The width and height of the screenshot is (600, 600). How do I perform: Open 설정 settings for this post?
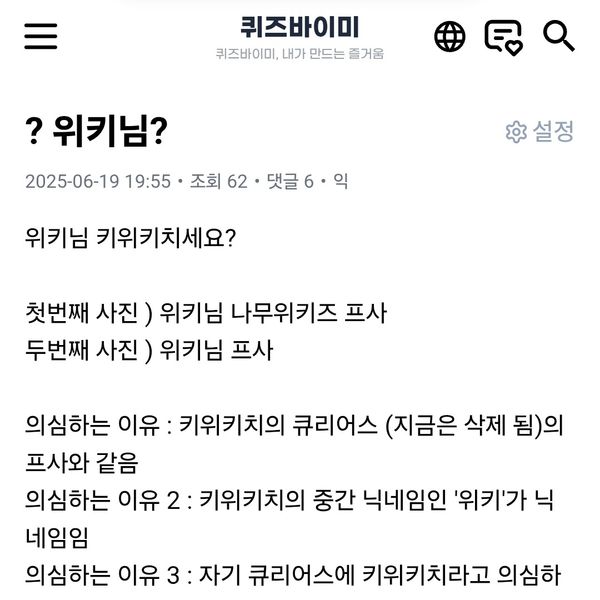pos(540,132)
